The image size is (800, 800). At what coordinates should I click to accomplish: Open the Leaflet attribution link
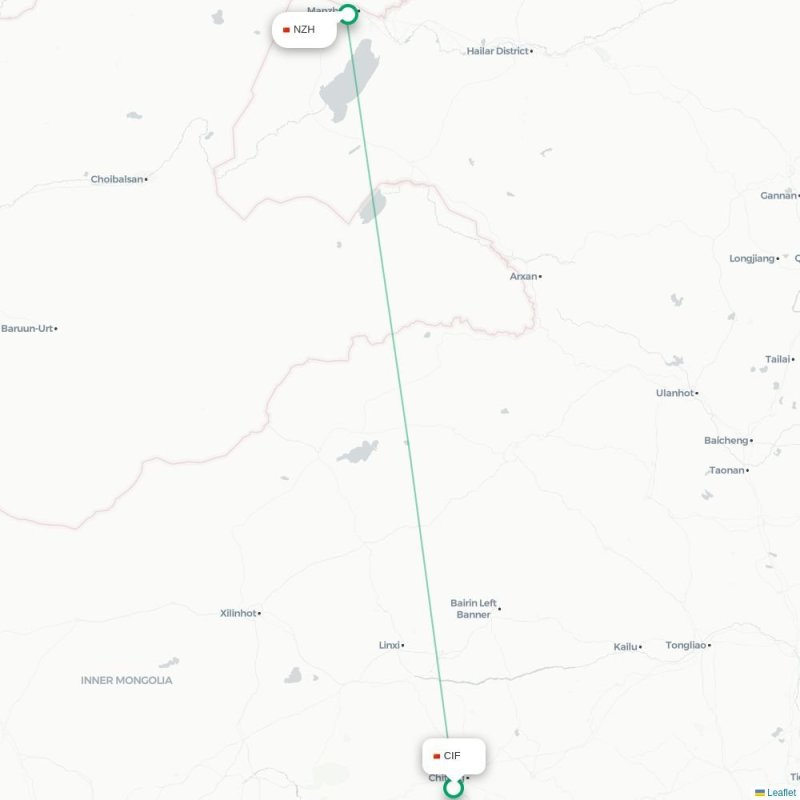[781, 792]
